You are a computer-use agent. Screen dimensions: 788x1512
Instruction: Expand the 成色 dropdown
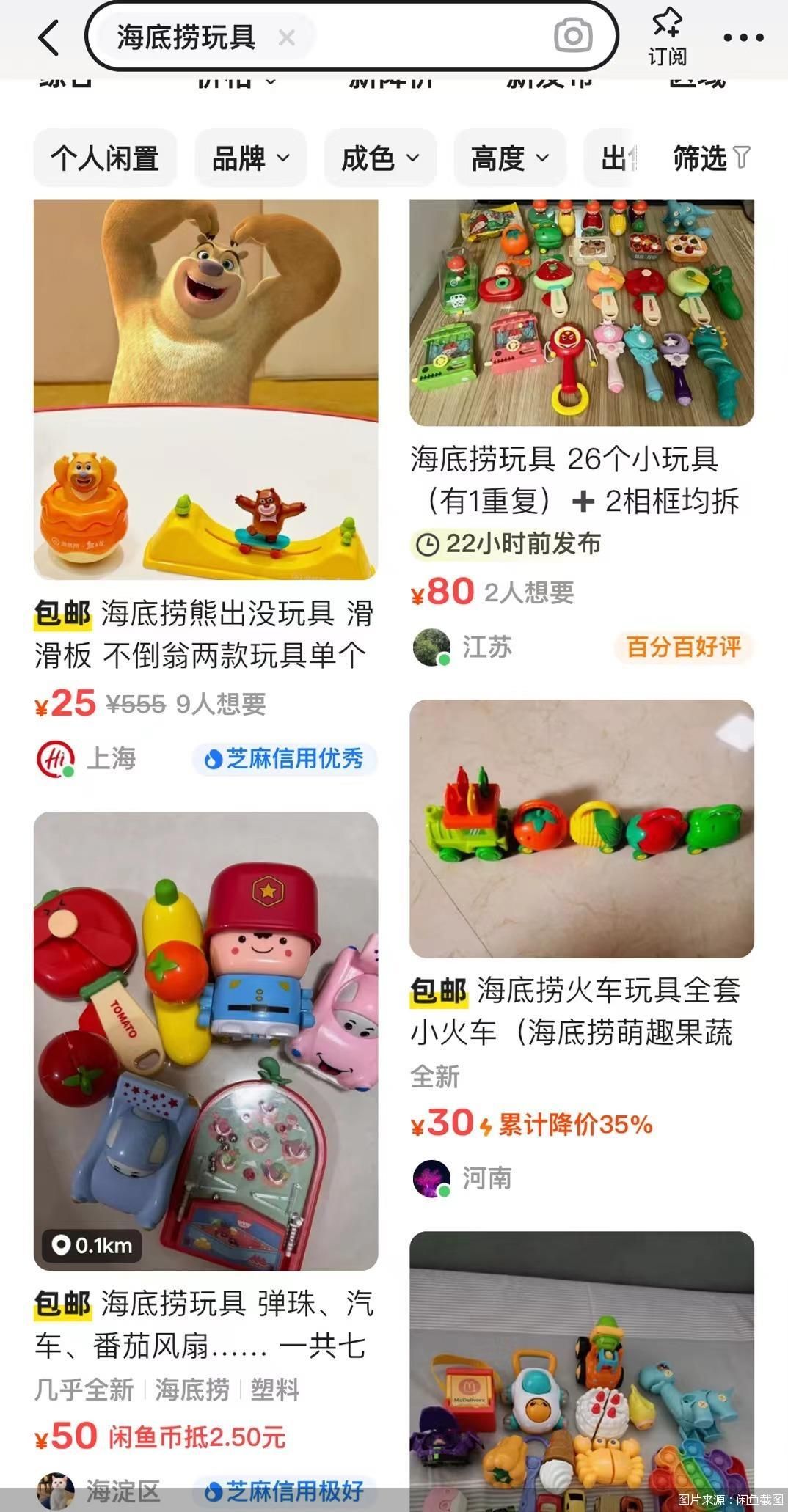pos(380,158)
